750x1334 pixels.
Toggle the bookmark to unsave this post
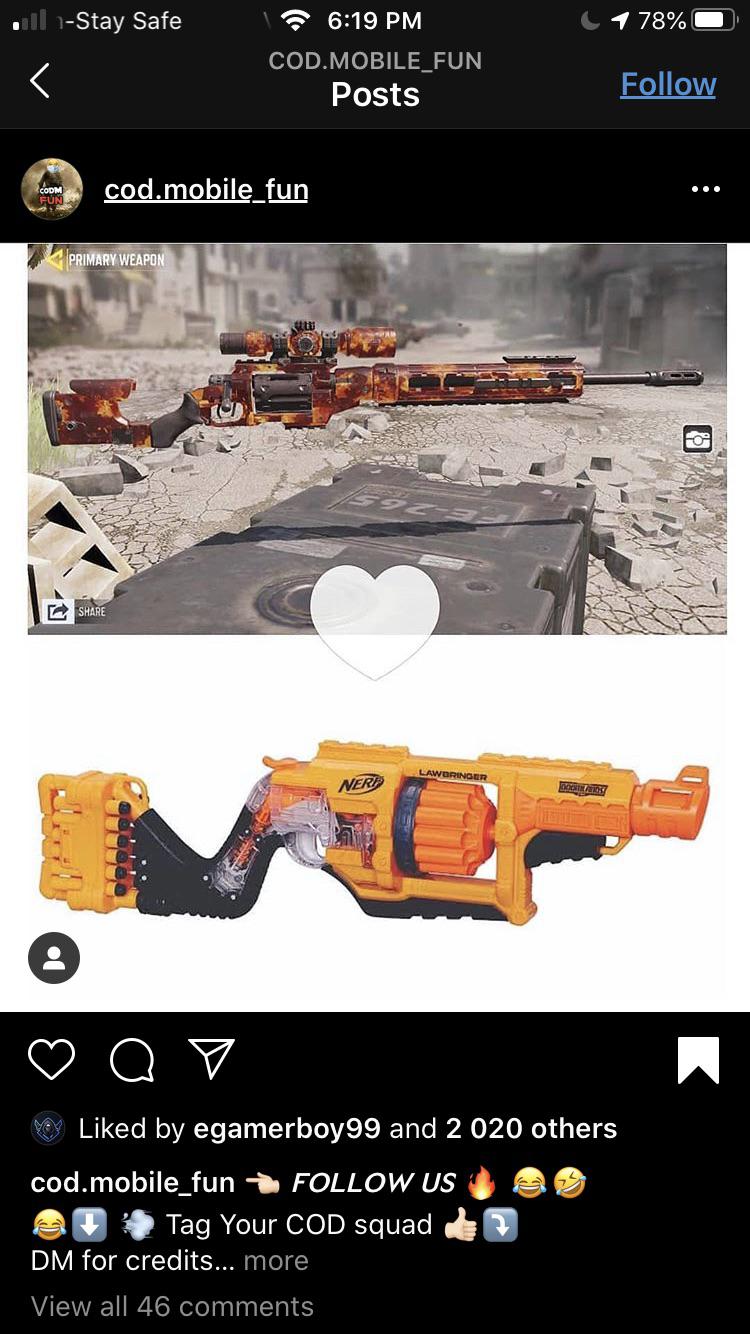698,1060
